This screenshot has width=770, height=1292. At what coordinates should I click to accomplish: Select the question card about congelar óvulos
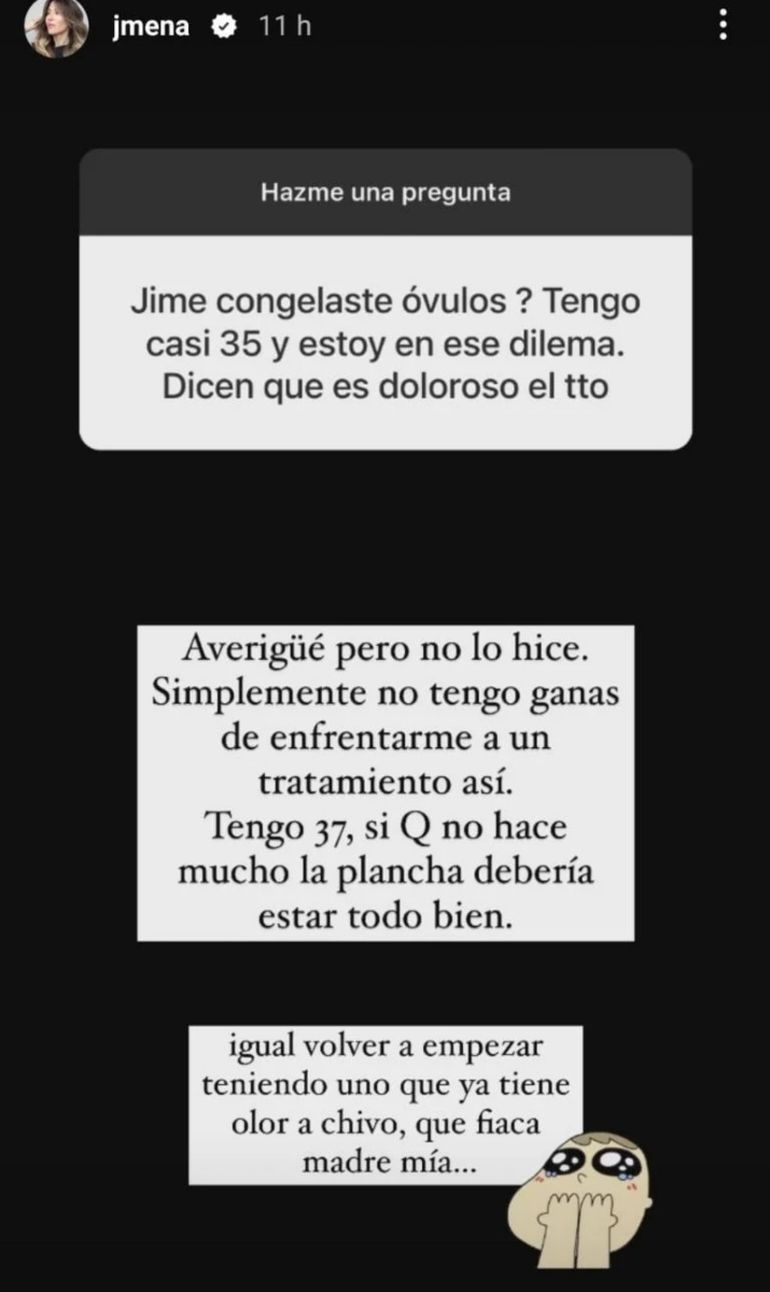click(x=385, y=343)
